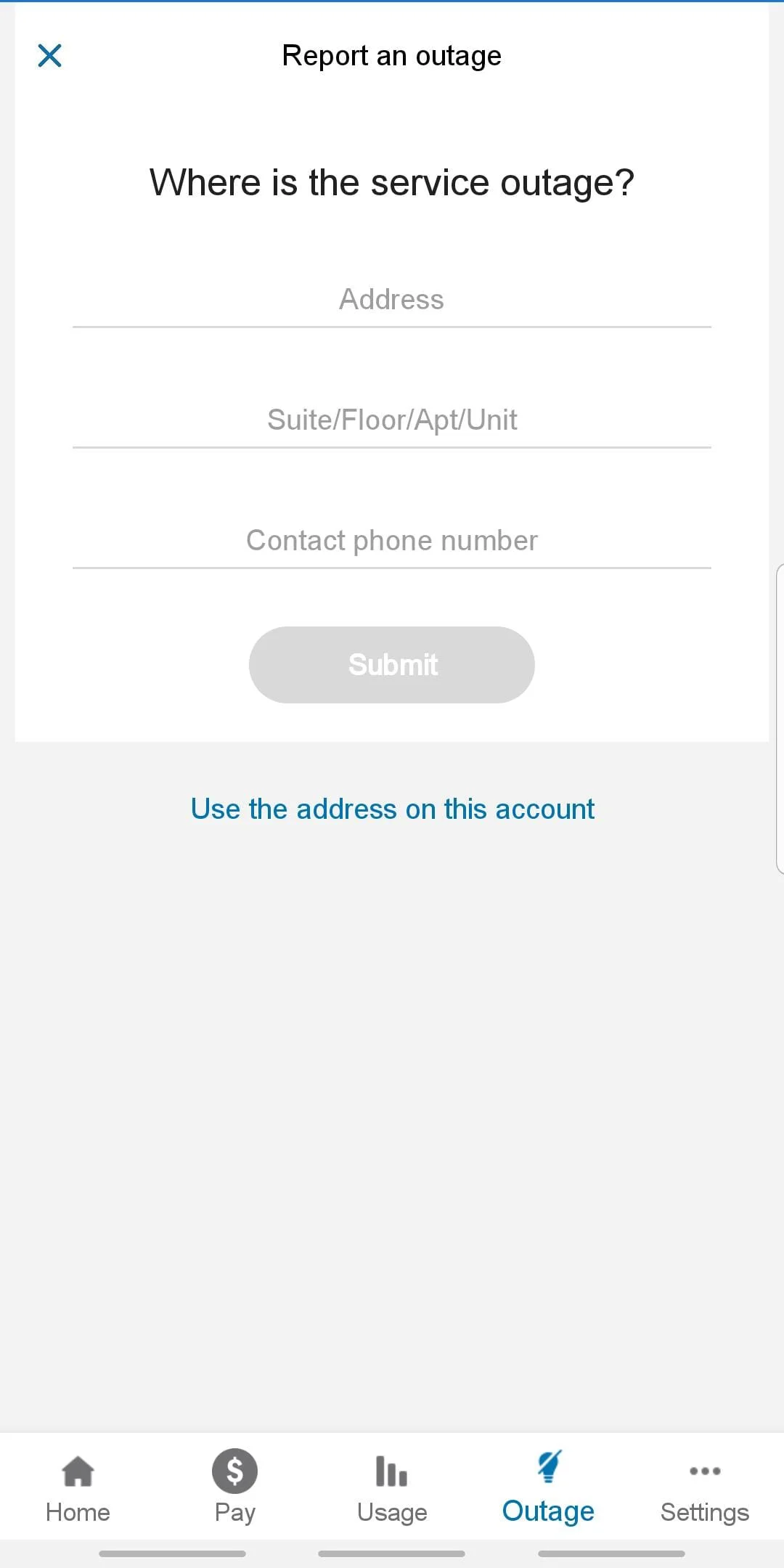Select the Home icon in bottom navigation

[77, 1471]
